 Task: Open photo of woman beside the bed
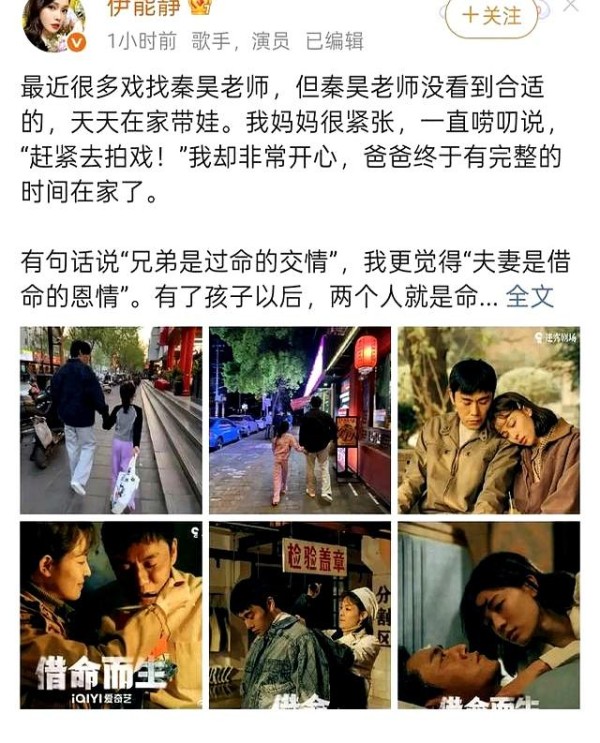488,614
